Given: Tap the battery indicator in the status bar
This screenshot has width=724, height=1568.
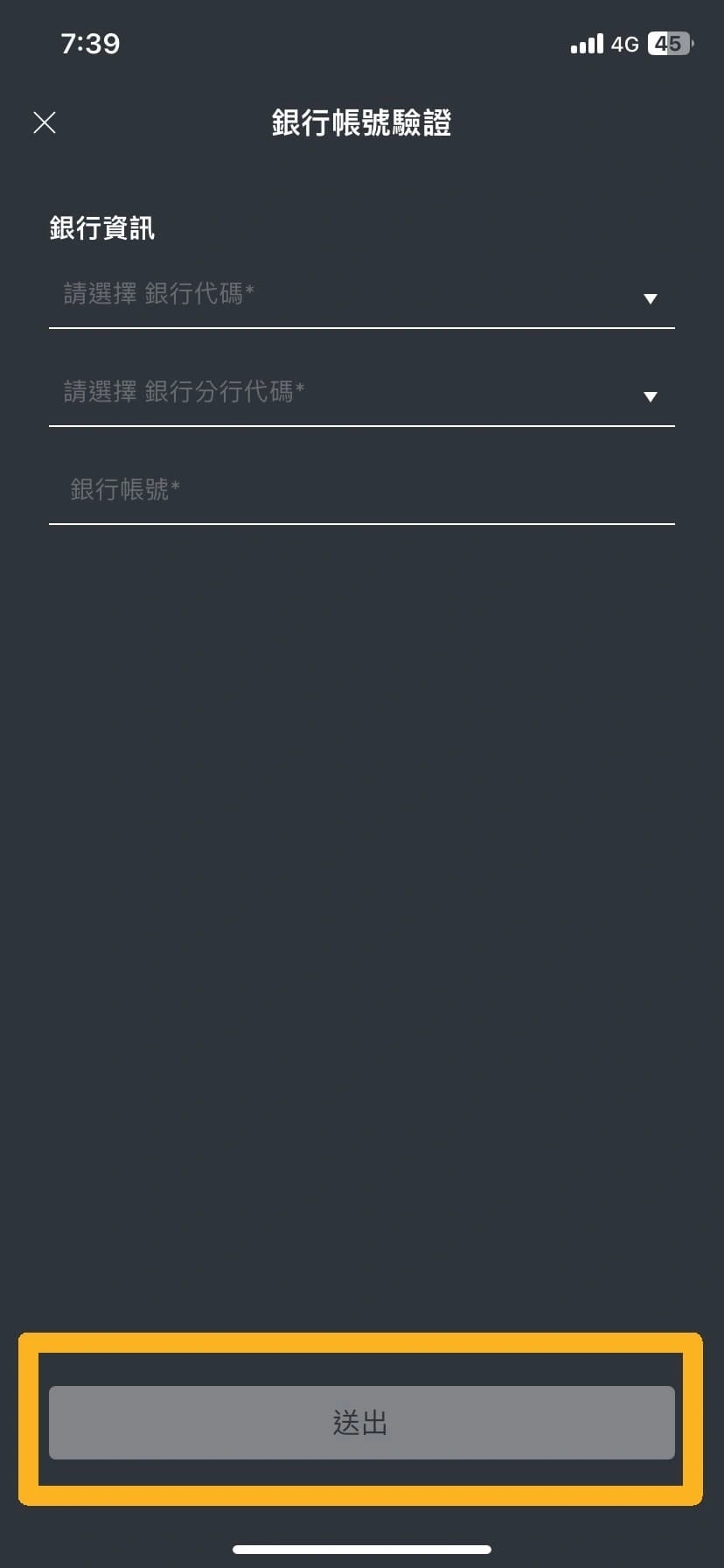Looking at the screenshot, I should (x=668, y=44).
